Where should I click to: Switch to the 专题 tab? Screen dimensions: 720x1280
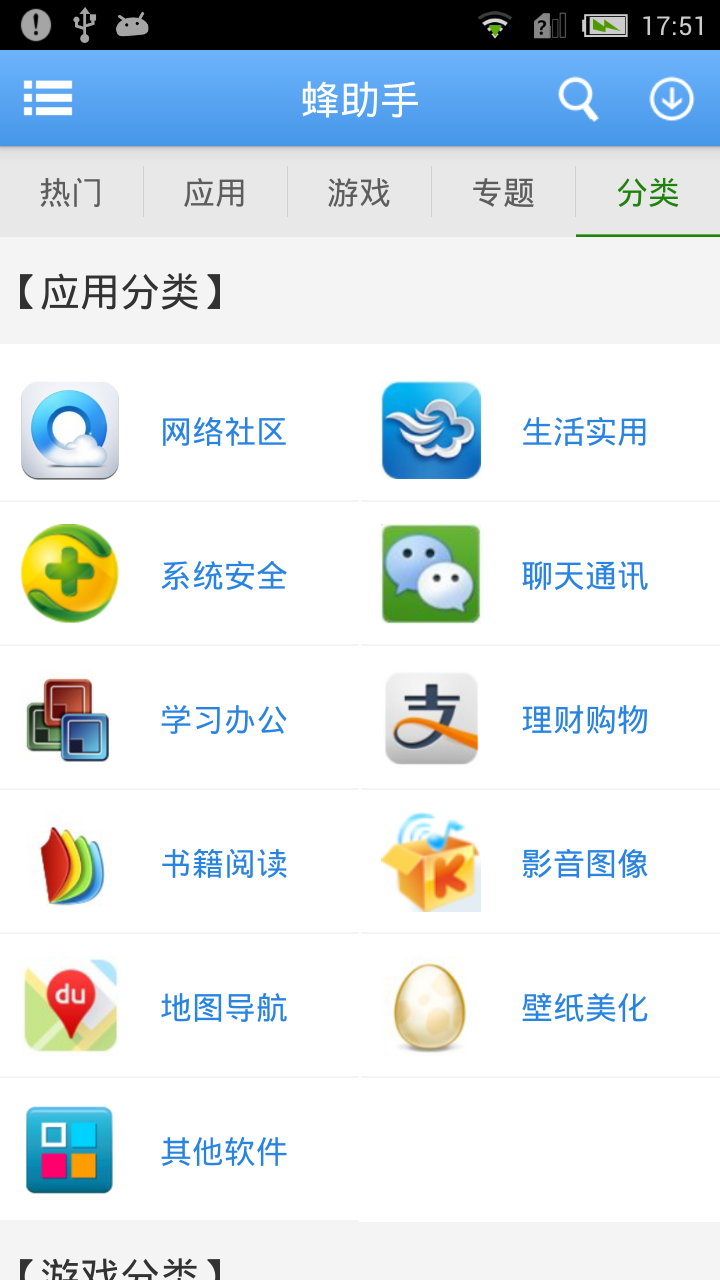[503, 192]
